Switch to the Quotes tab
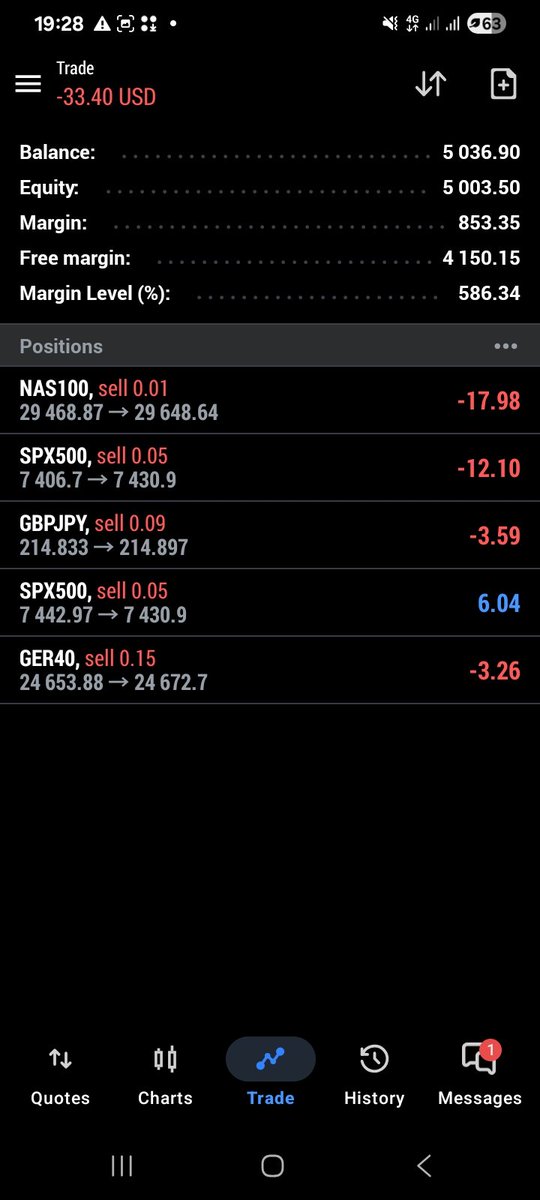 coord(60,1075)
